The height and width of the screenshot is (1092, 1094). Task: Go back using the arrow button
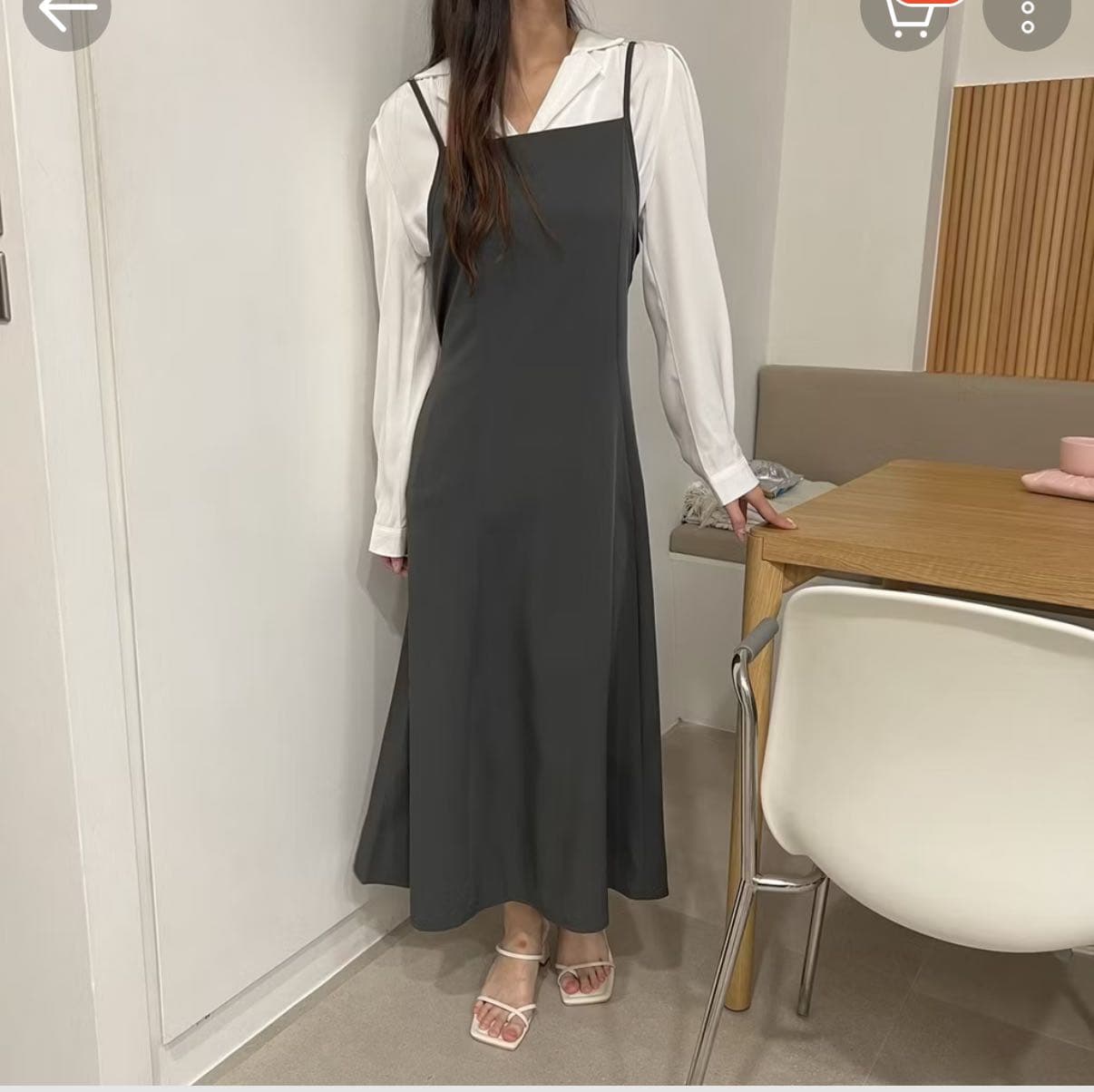click(66, 13)
